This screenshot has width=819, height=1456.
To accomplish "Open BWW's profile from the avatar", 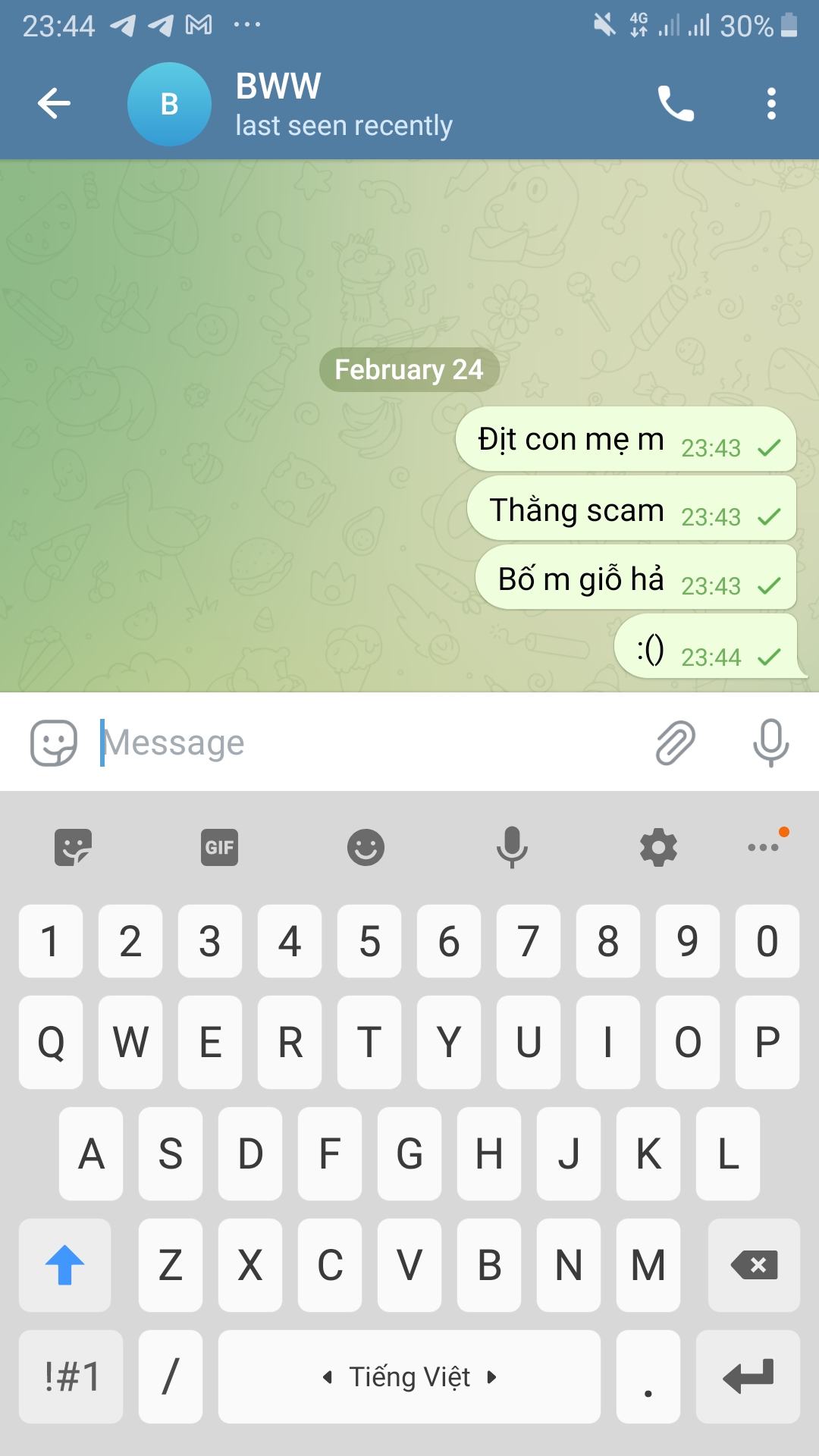I will click(x=169, y=104).
